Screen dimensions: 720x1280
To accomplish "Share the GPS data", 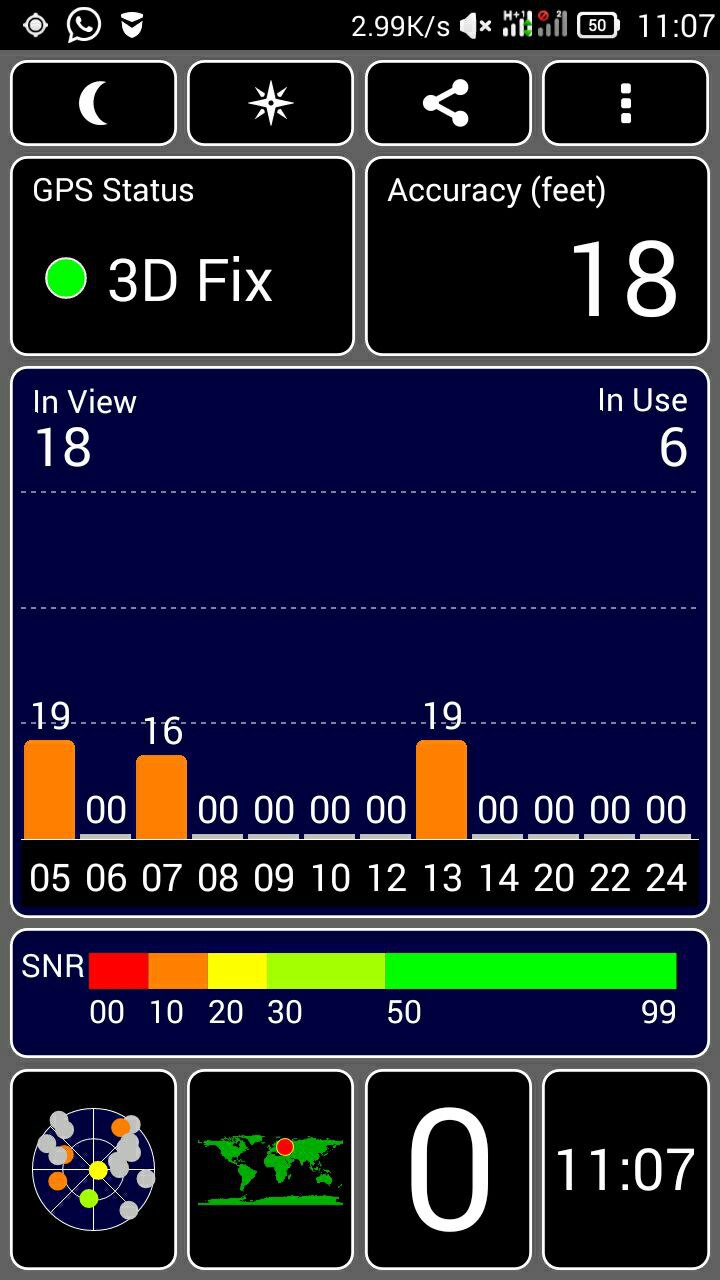I will pos(447,103).
